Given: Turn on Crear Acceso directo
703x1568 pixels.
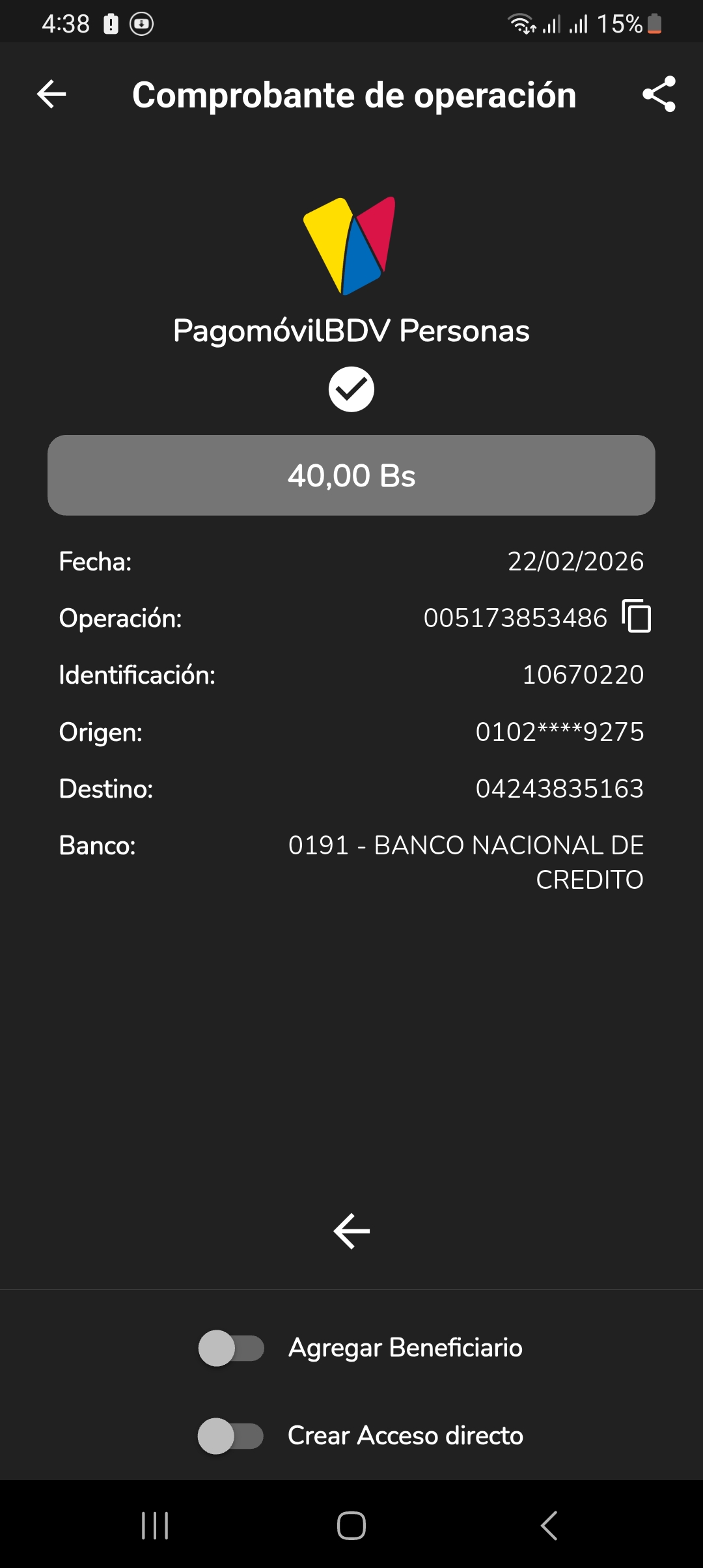Looking at the screenshot, I should (231, 1436).
